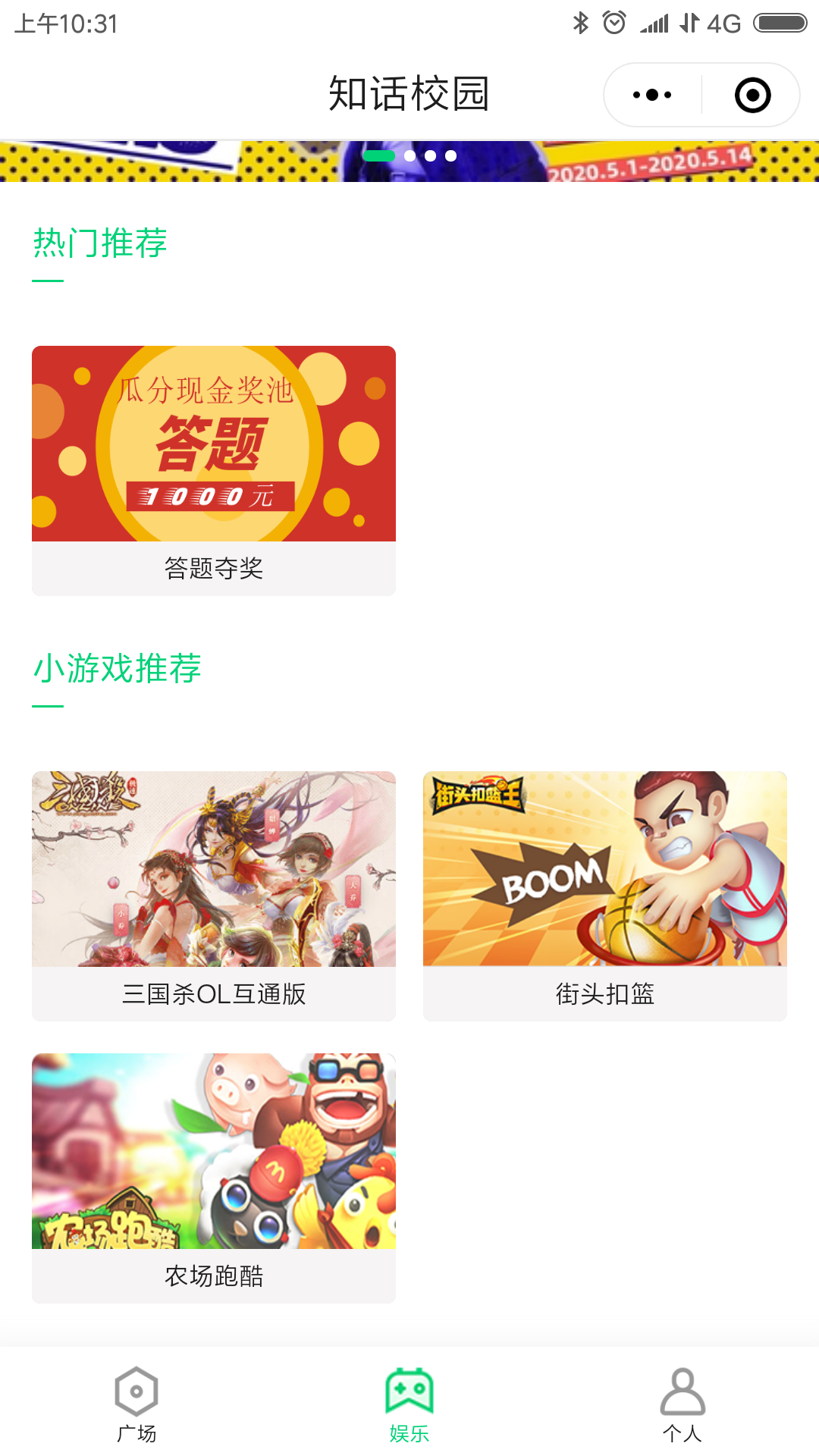
Task: Open the promotional banner at the top
Action: click(409, 161)
